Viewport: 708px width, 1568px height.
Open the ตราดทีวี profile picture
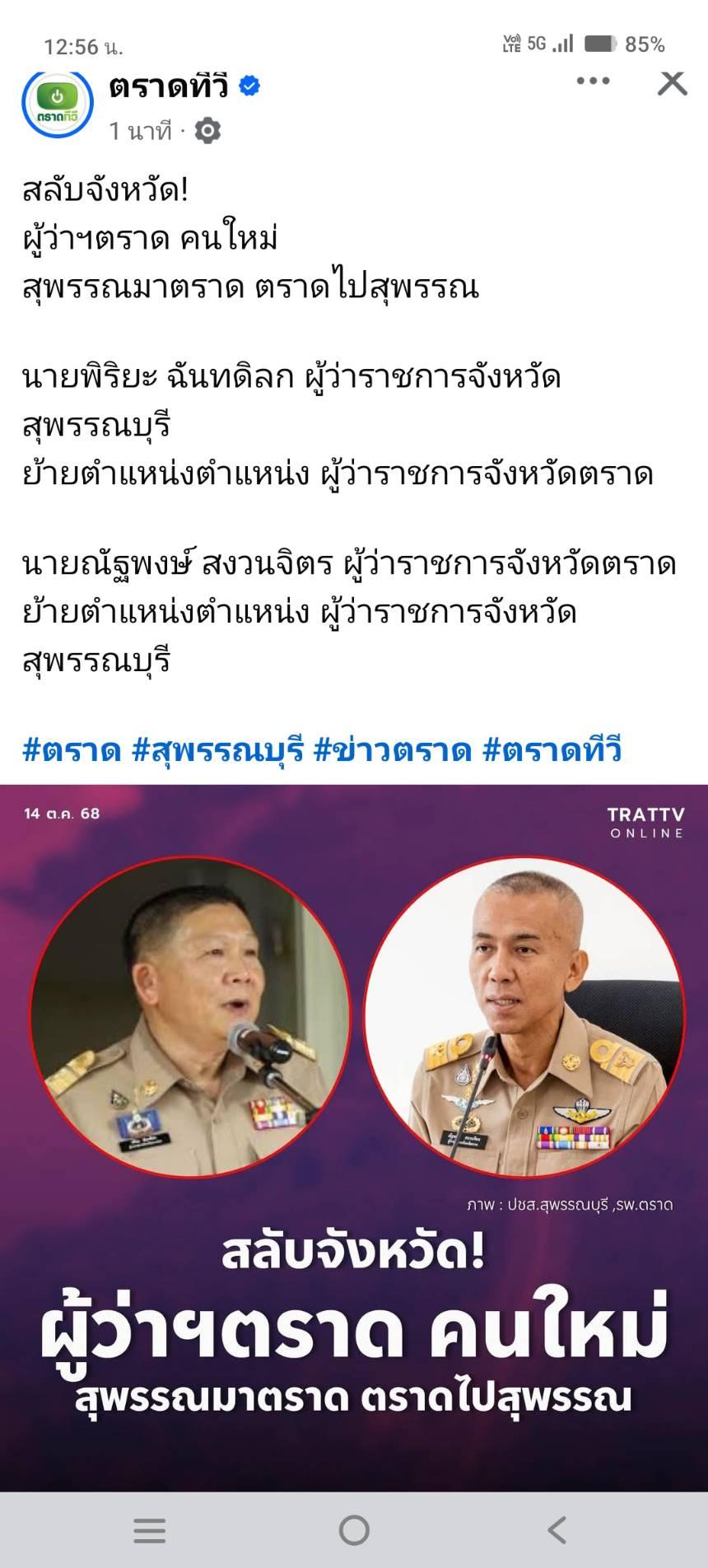[x=57, y=103]
